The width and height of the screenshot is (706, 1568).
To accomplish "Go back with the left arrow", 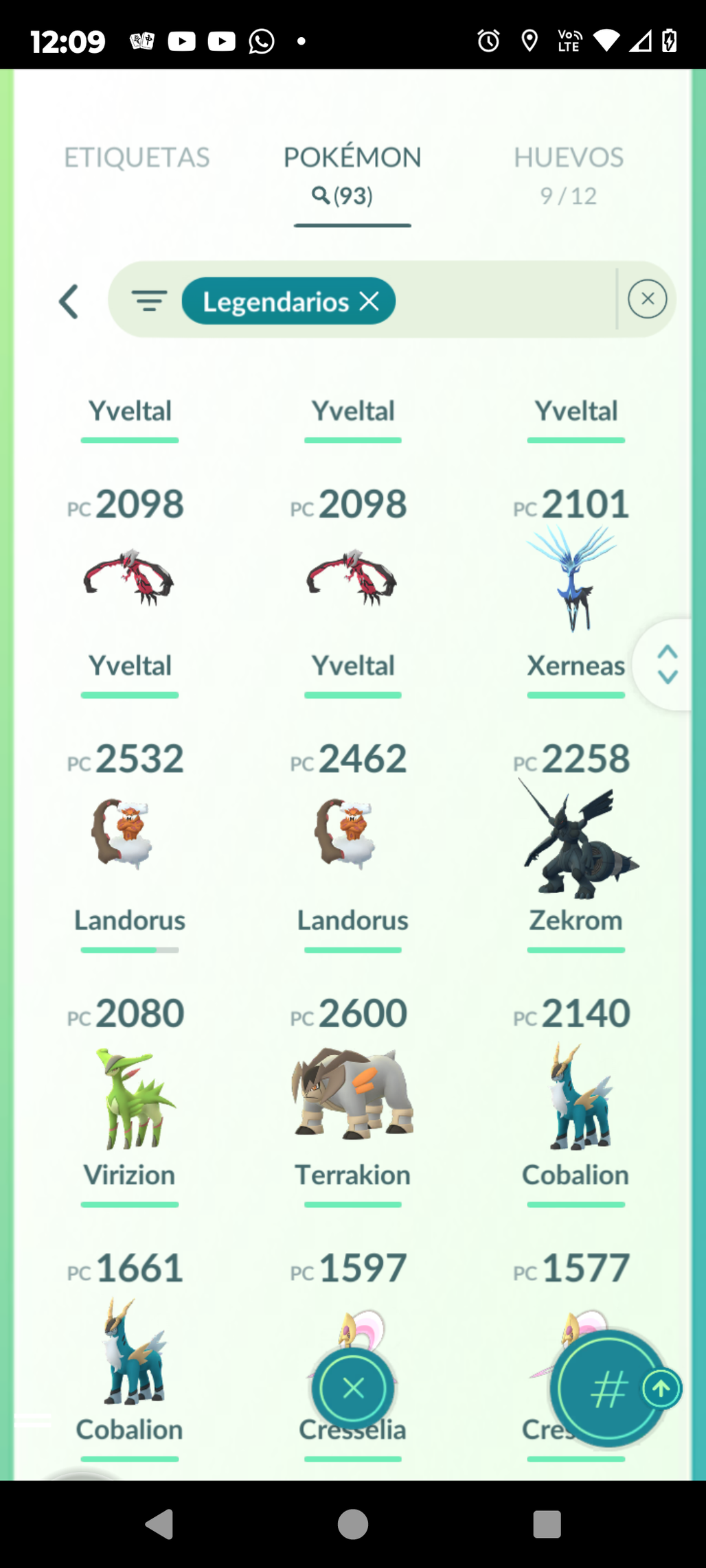I will (69, 301).
